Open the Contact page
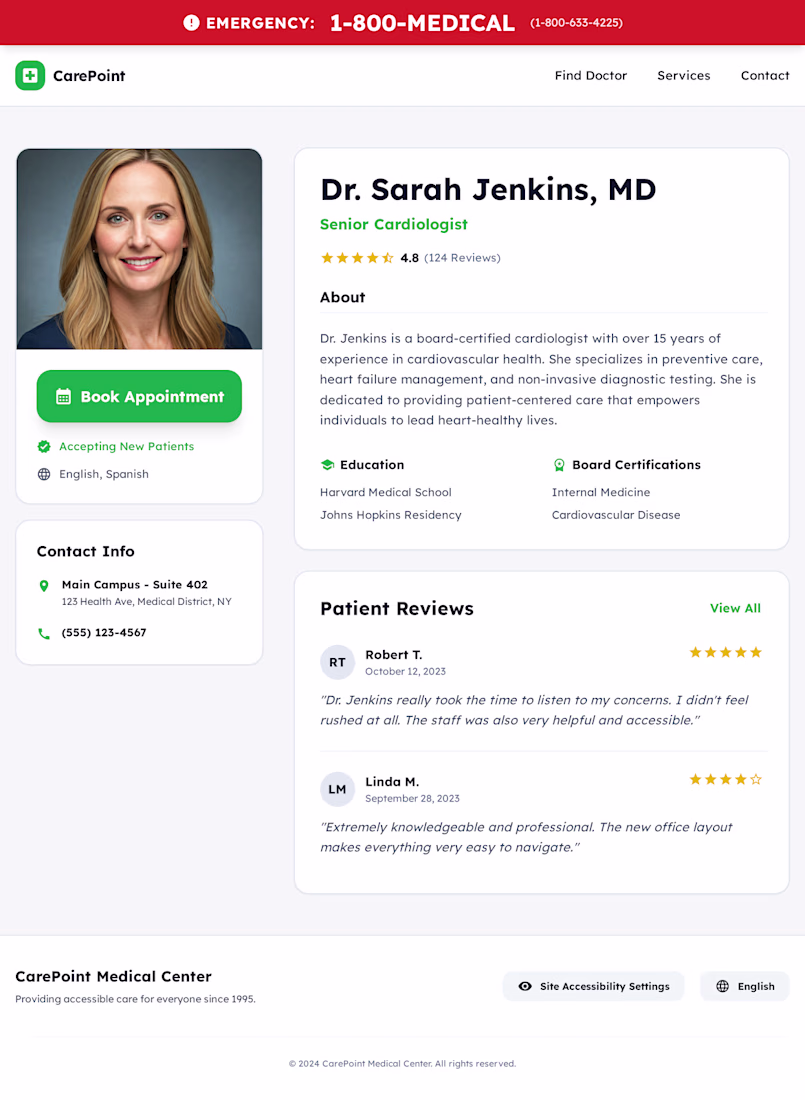The width and height of the screenshot is (805, 1100). pos(765,76)
